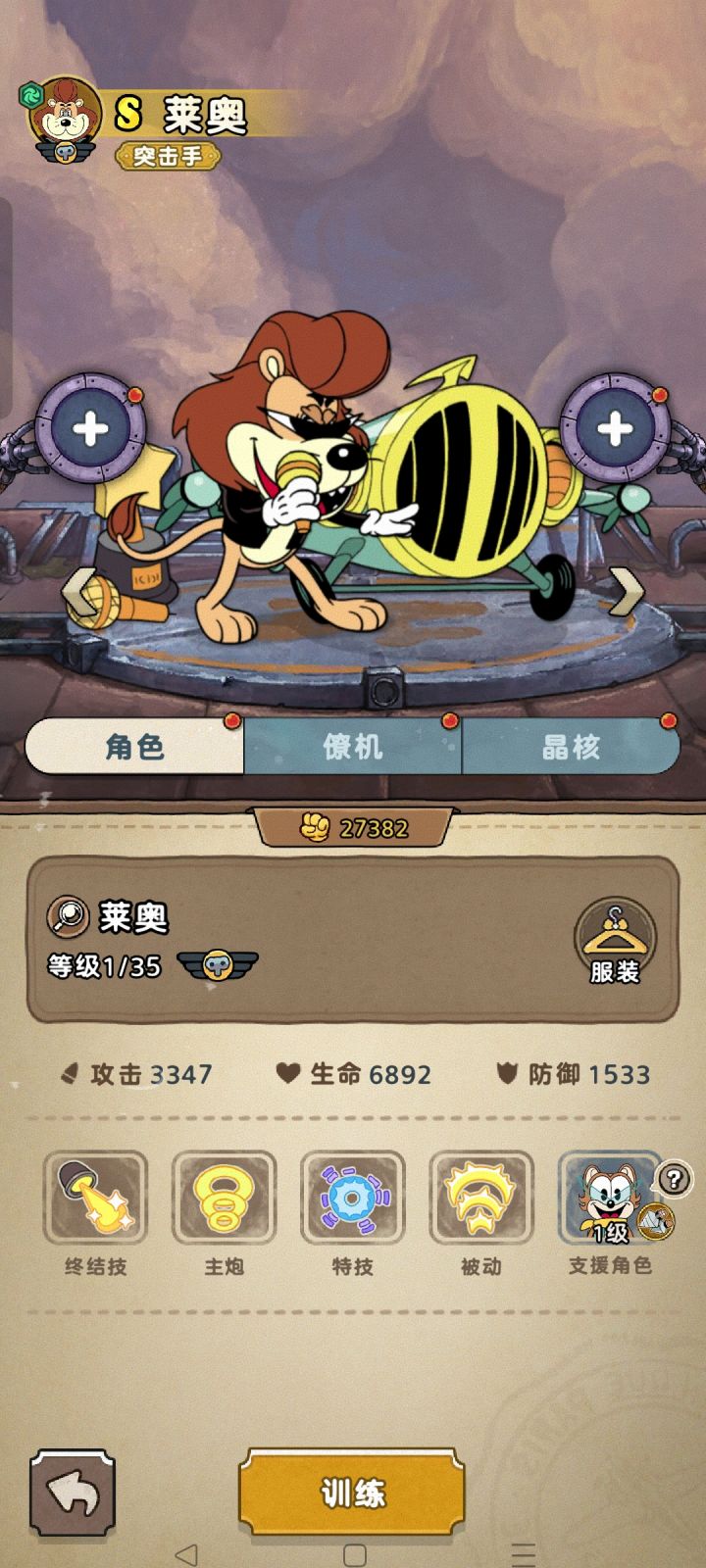The image size is (706, 1568).
Task: Tap the back arrow button at bottom-left
Action: coord(70,1494)
